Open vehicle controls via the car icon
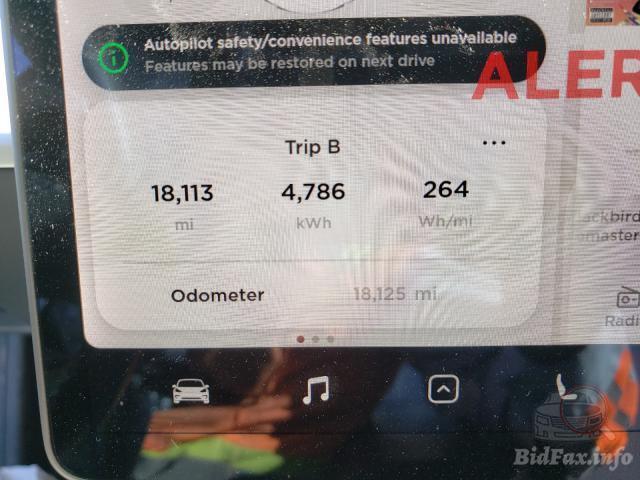The width and height of the screenshot is (640, 480). pos(191,391)
